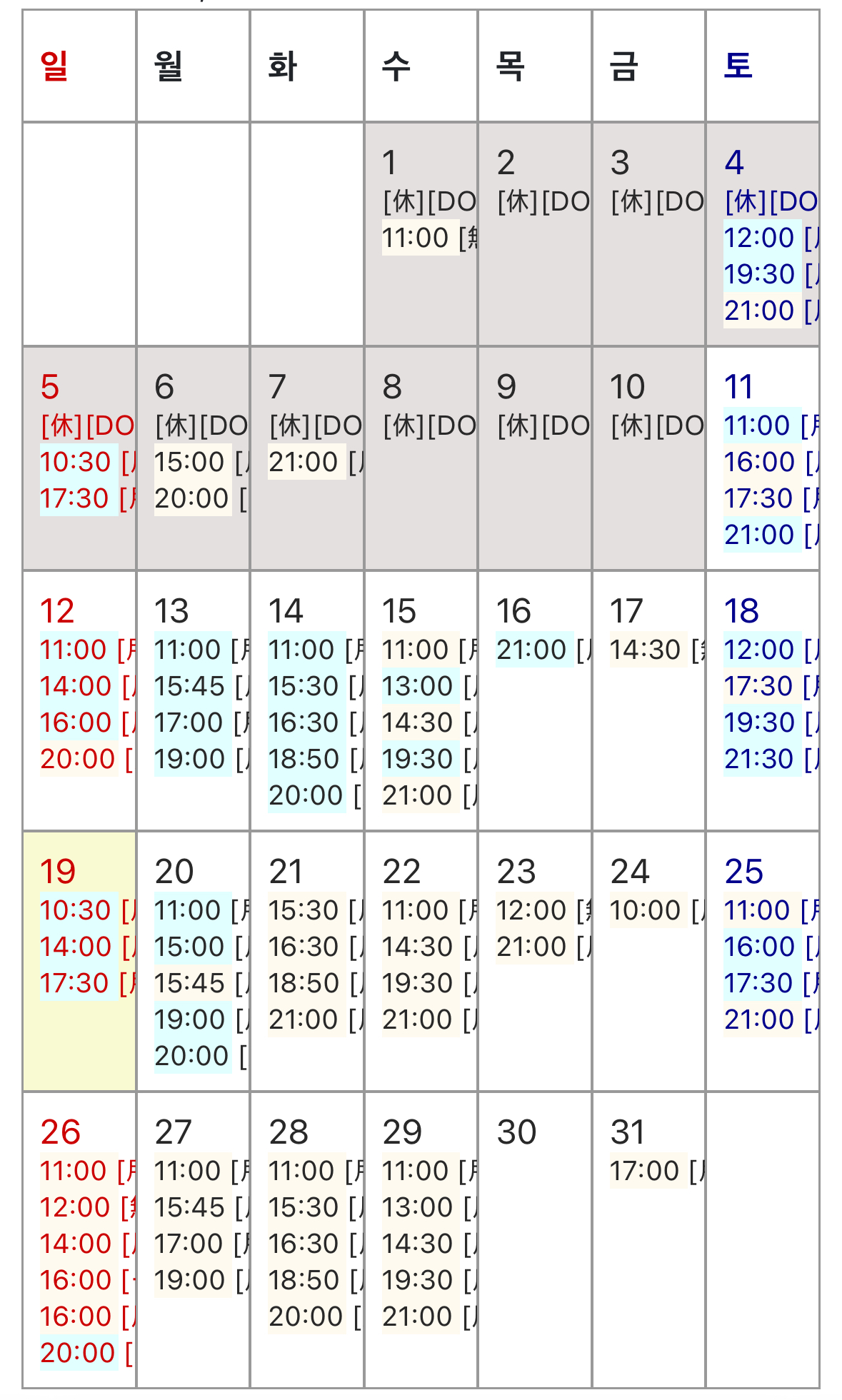842x1400 pixels.
Task: Select the 12:00 event on the 23rd
Action: 541,910
